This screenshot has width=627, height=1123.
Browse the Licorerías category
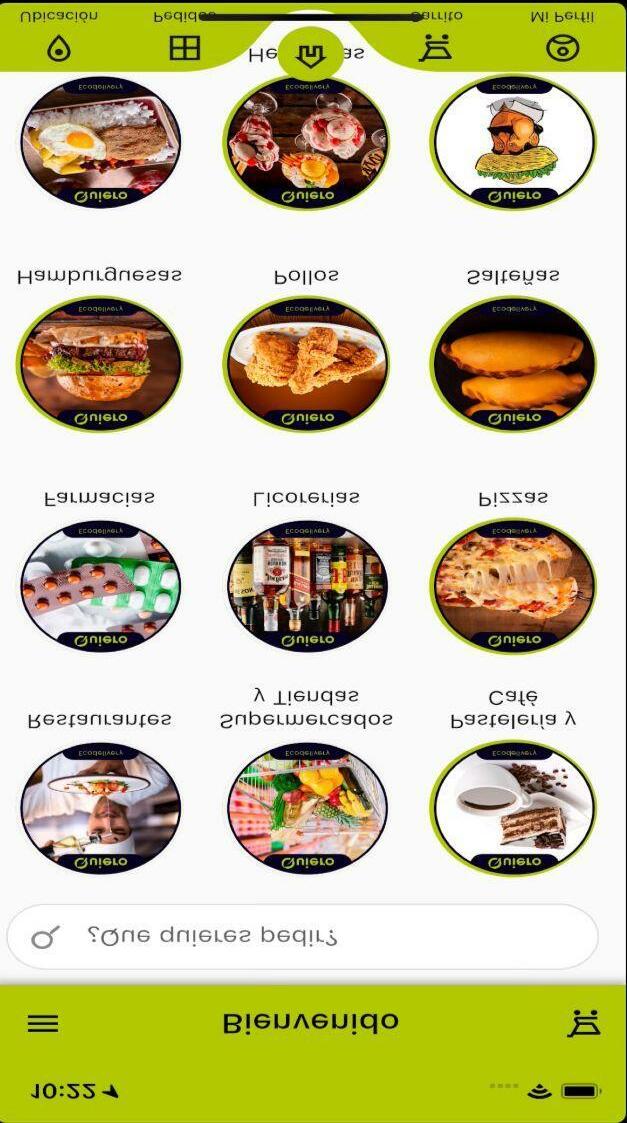[x=307, y=586]
